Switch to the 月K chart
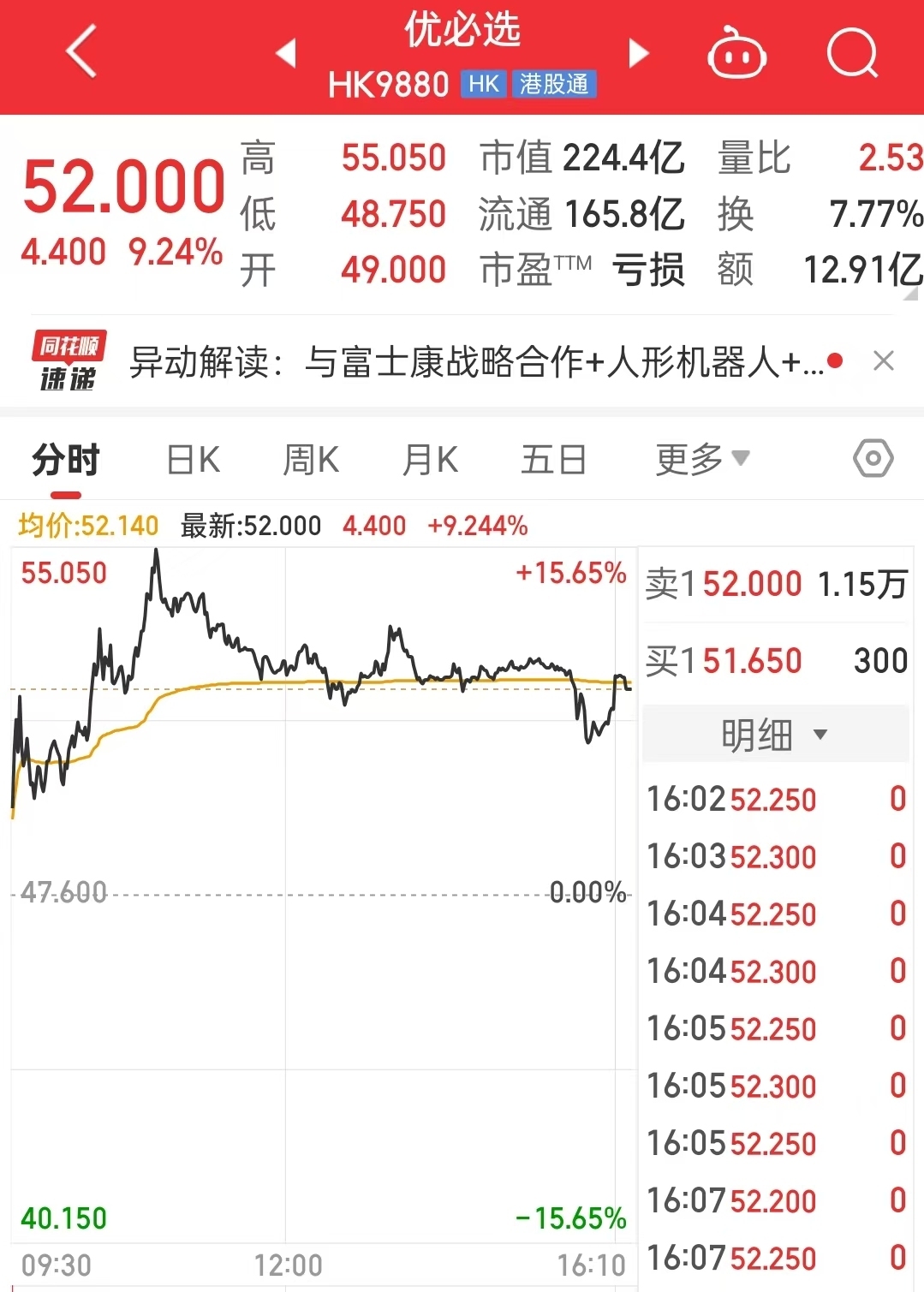924x1292 pixels. (430, 461)
